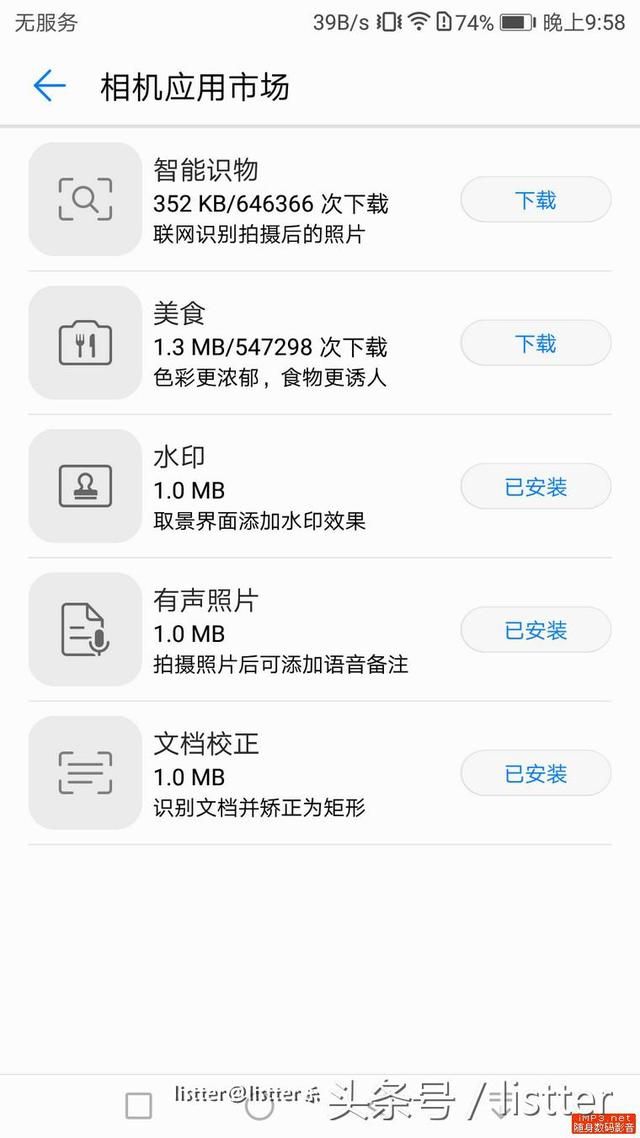640x1138 pixels.
Task: Download the 智能识物 camera mode
Action: 536,200
